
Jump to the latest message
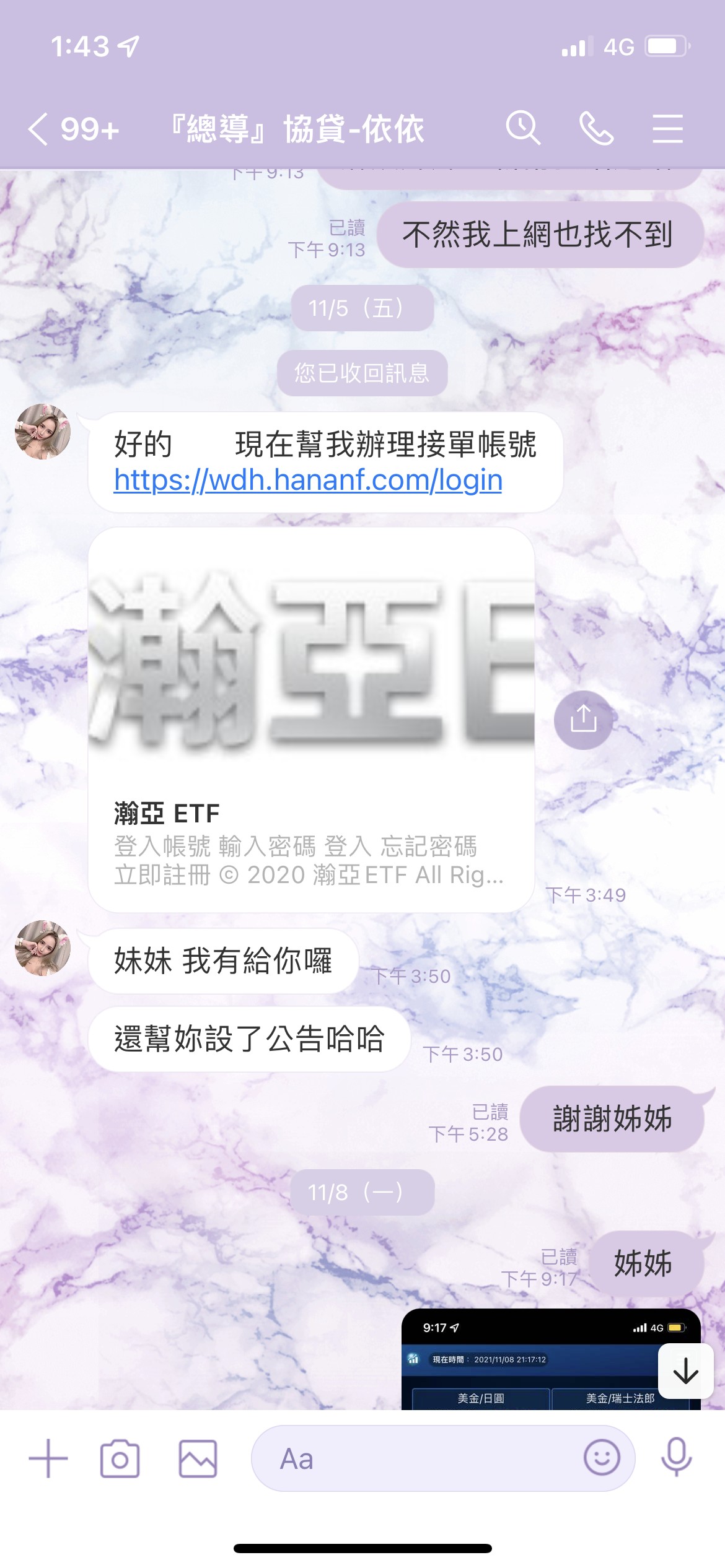click(x=685, y=1371)
